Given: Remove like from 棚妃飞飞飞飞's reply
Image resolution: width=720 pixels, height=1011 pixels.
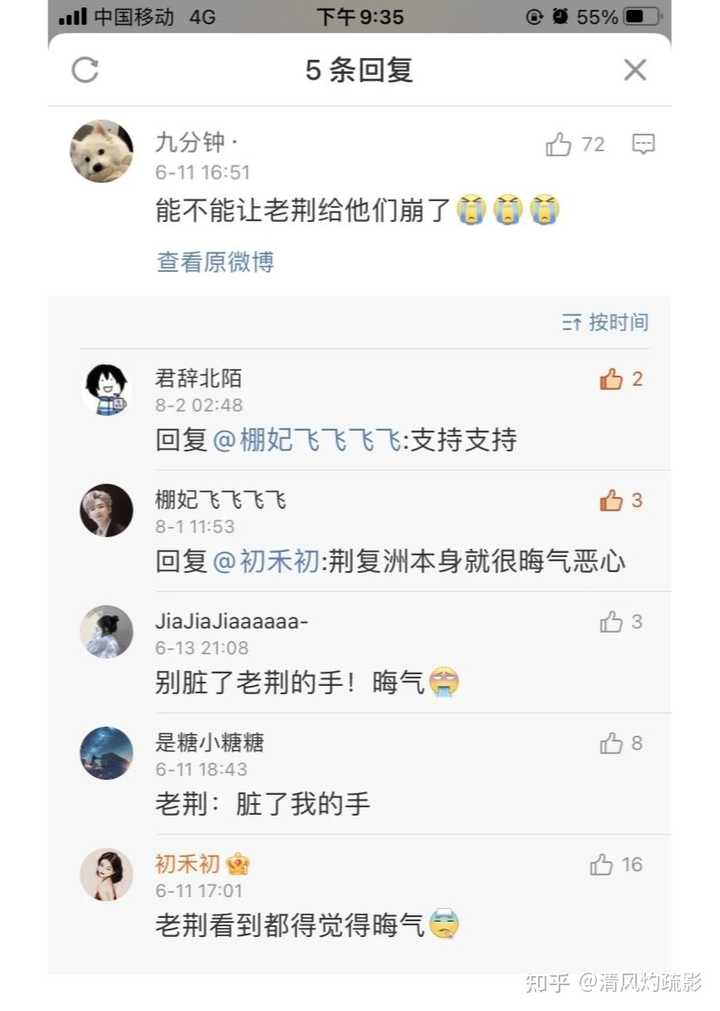Looking at the screenshot, I should tap(611, 500).
